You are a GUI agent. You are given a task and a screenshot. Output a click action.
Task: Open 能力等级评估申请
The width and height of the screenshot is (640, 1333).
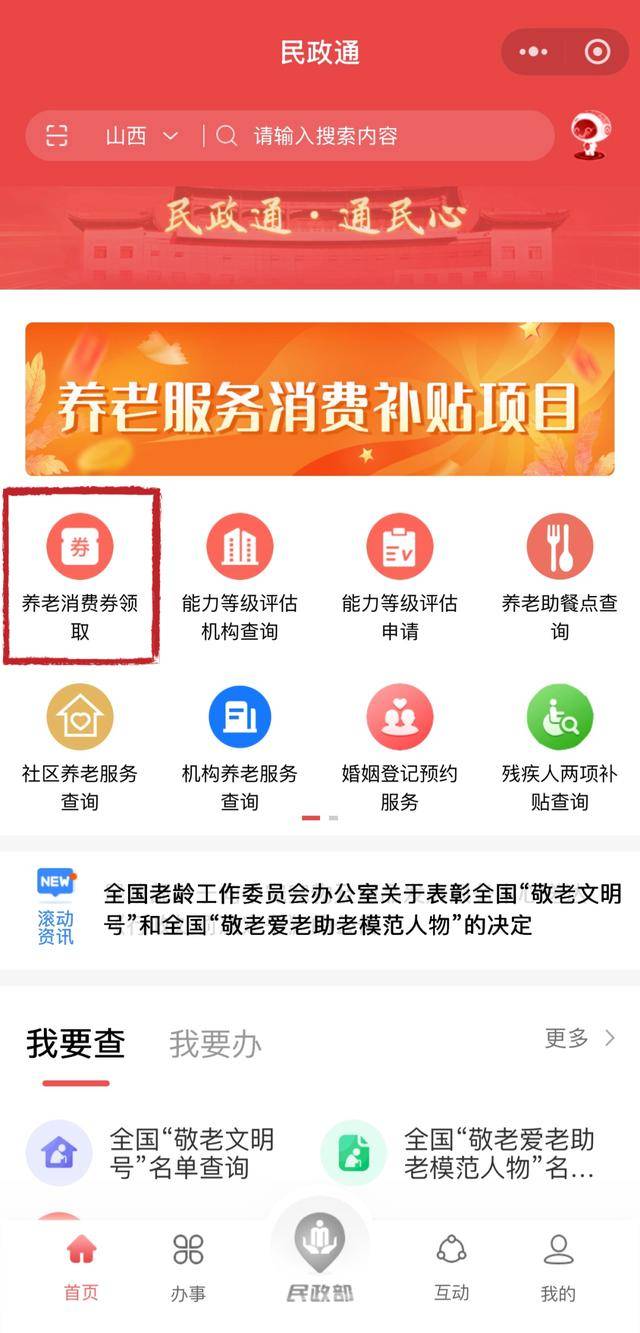point(400,575)
